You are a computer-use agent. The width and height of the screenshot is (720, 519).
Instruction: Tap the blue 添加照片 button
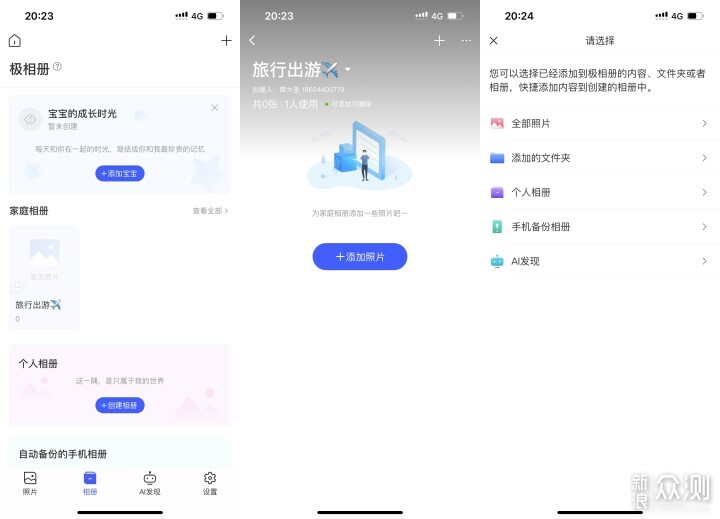click(359, 257)
